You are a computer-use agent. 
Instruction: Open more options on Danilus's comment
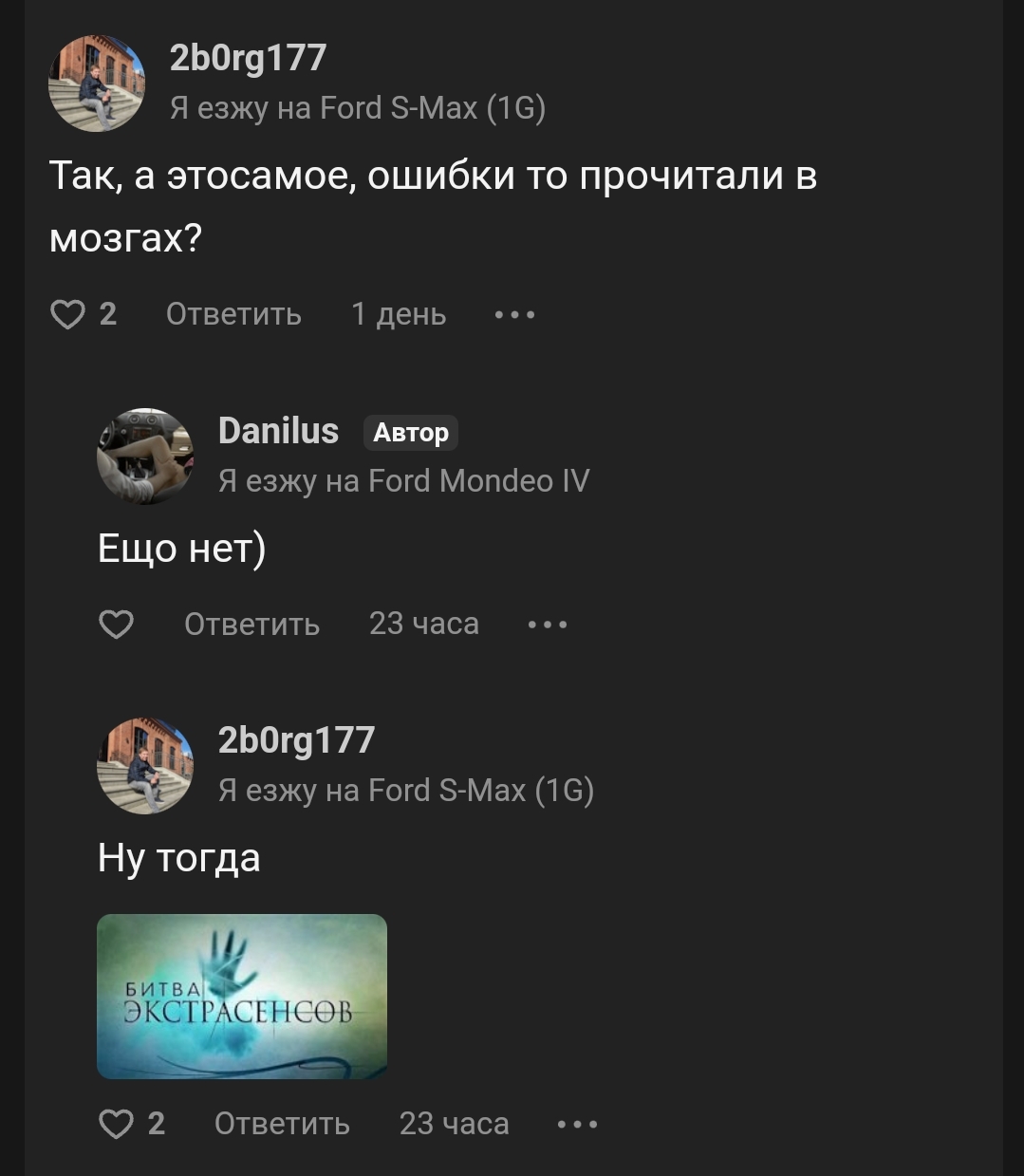pyautogui.click(x=547, y=624)
